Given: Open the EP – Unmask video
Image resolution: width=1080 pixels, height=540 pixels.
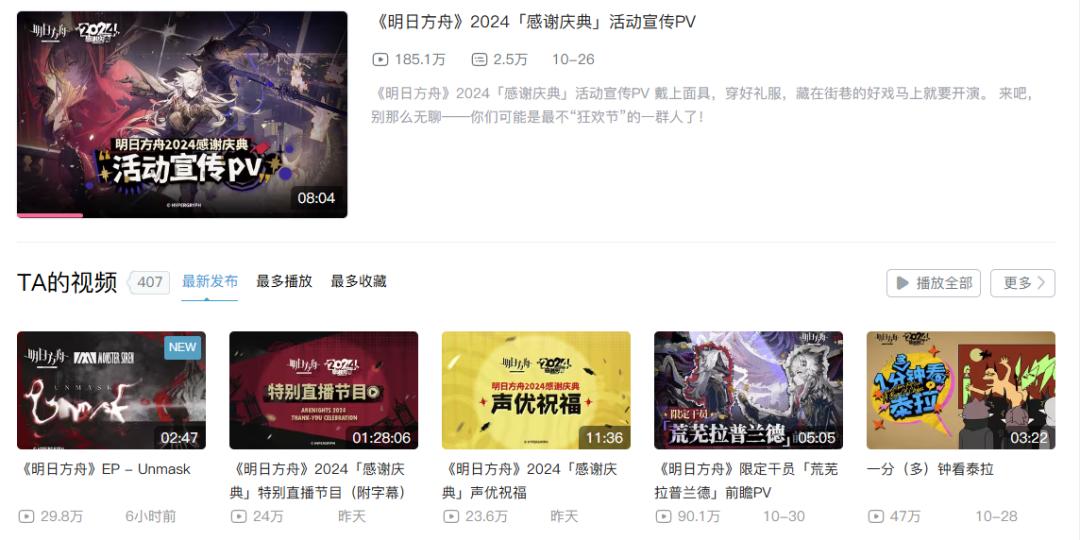Looking at the screenshot, I should [x=111, y=390].
